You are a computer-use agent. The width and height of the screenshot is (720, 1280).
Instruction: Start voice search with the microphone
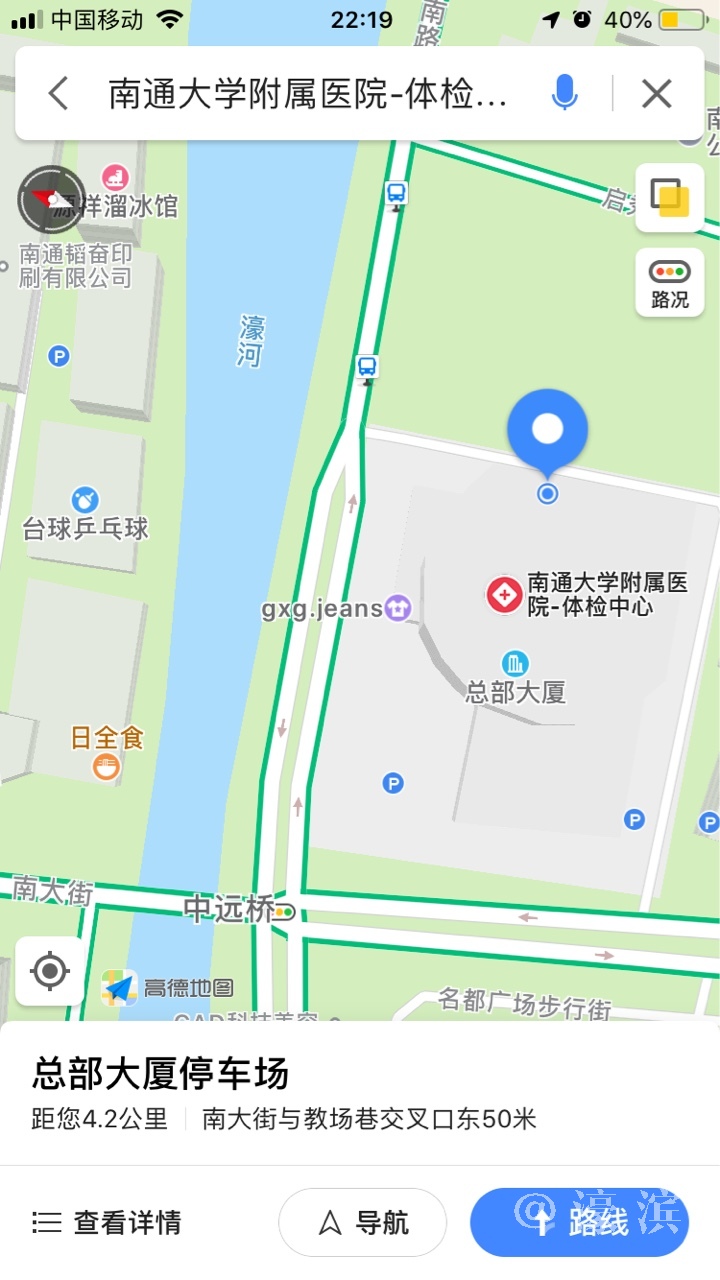point(564,94)
